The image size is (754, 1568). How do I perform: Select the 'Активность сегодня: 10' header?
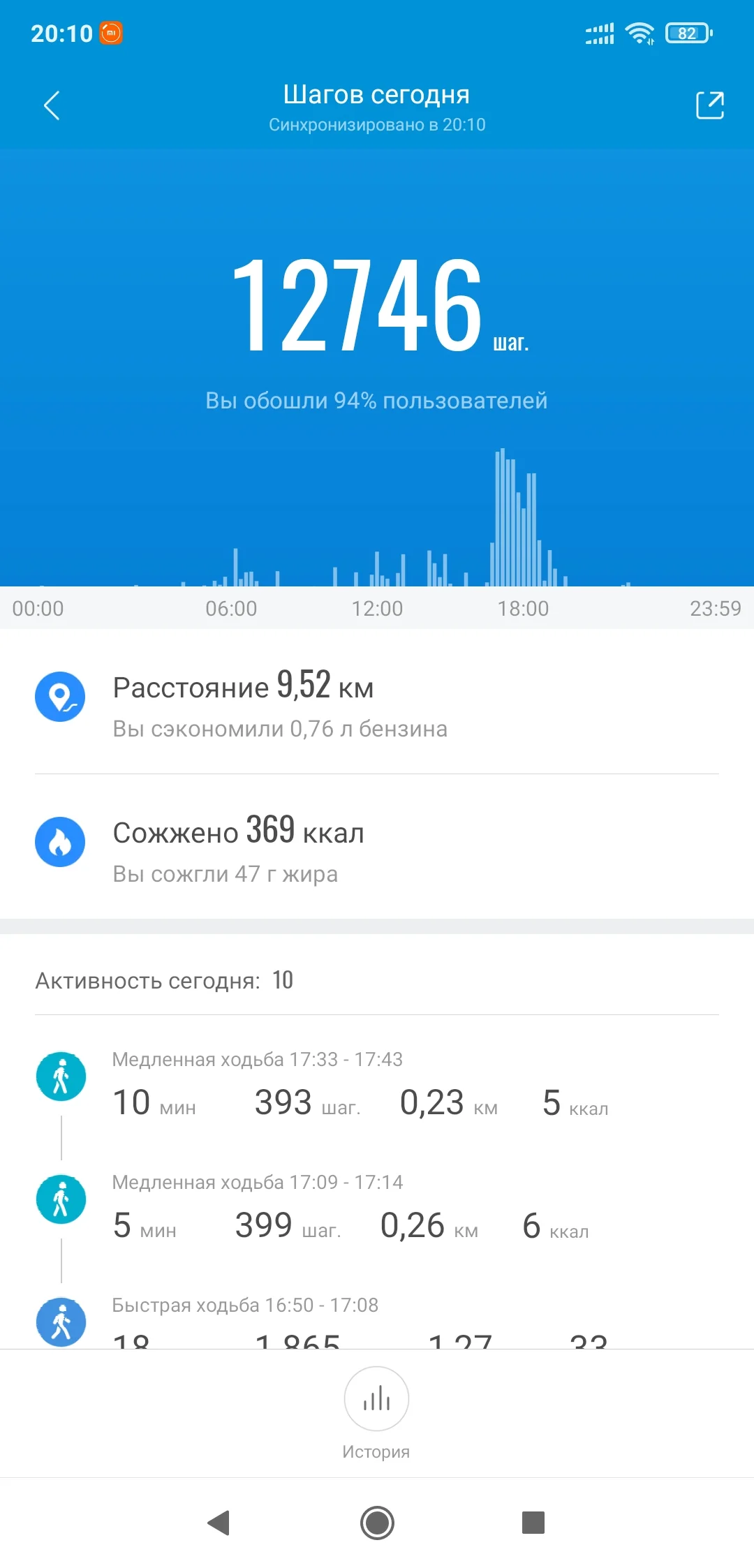pos(163,980)
